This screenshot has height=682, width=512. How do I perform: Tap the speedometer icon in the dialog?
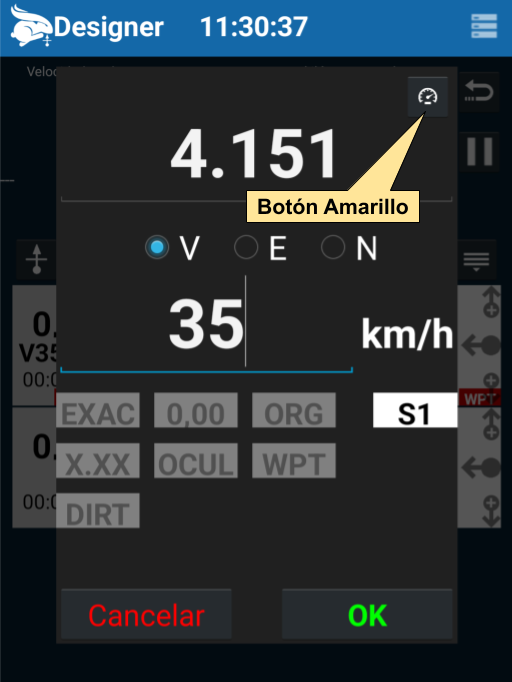428,97
